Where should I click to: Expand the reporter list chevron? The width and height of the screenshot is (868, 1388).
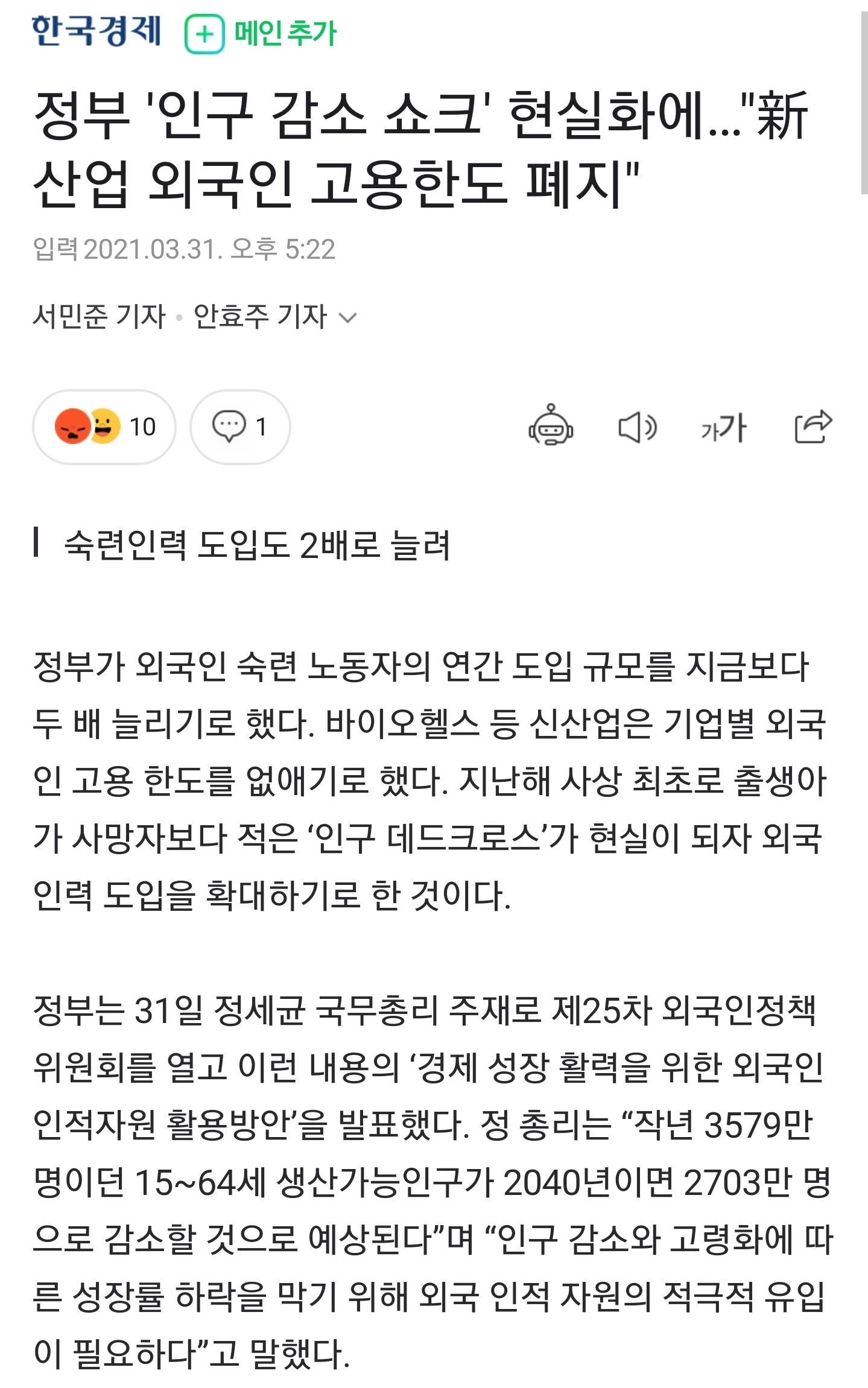coord(349,318)
